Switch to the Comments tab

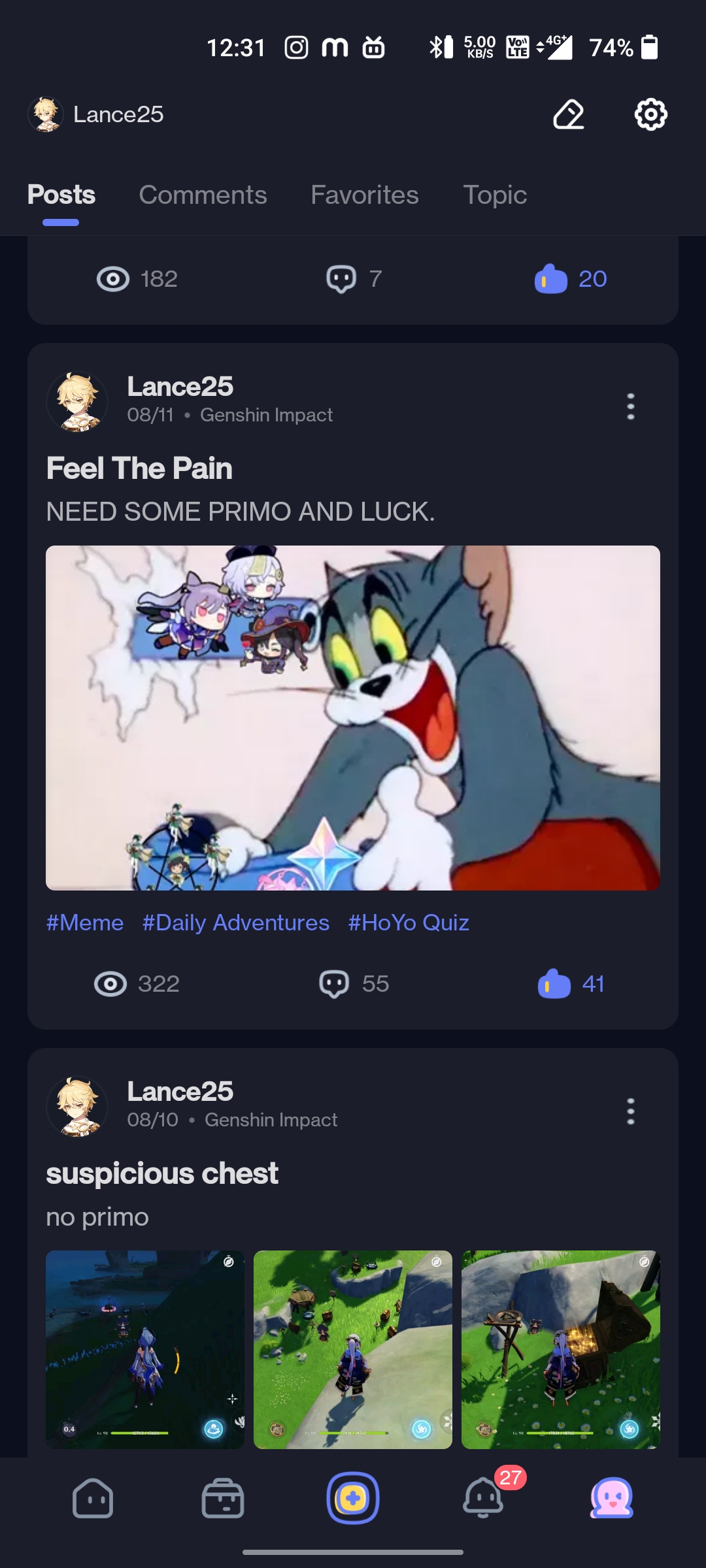pos(203,195)
